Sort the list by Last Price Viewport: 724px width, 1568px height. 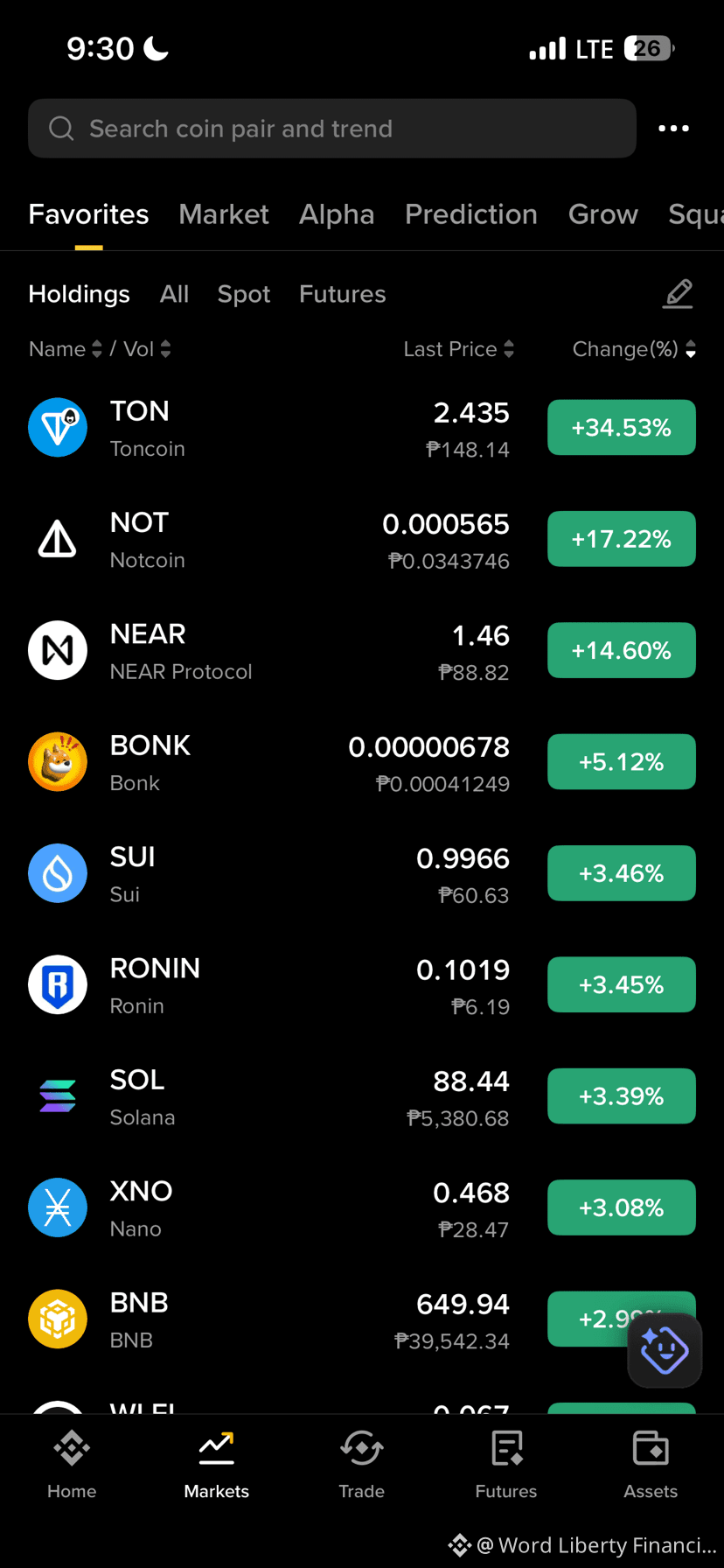coord(458,349)
